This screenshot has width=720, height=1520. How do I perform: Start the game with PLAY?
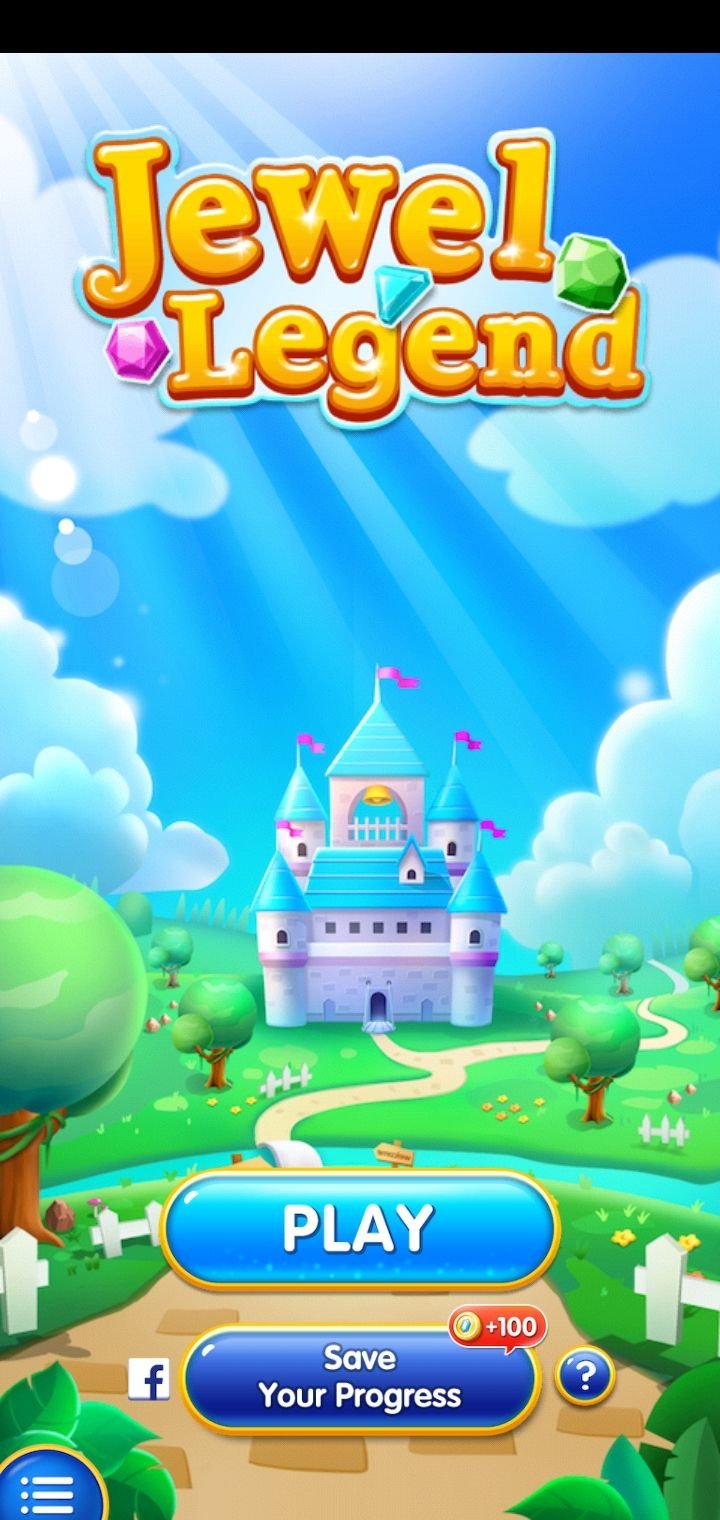coord(360,1229)
